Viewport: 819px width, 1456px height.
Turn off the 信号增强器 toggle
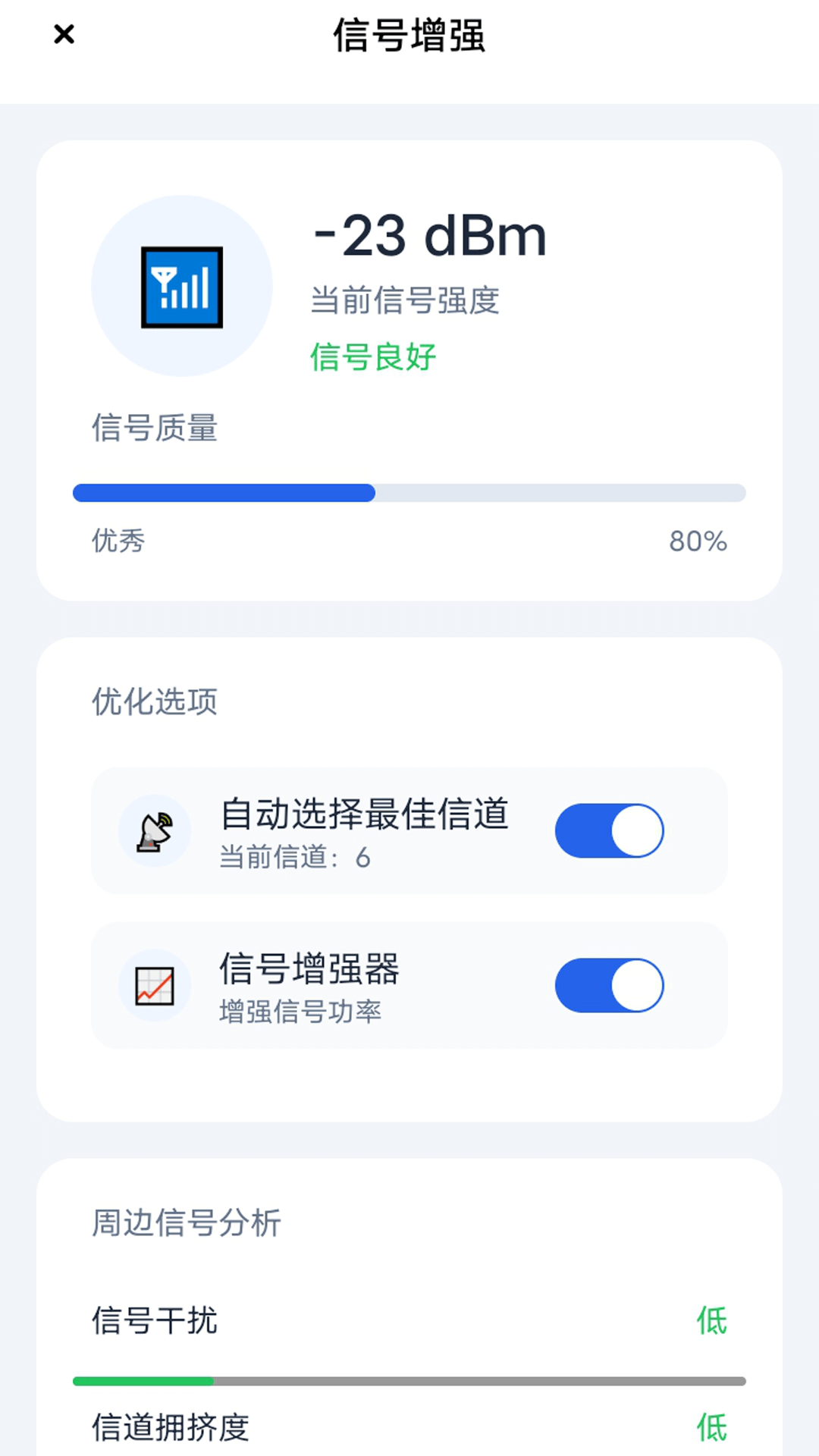tap(609, 985)
